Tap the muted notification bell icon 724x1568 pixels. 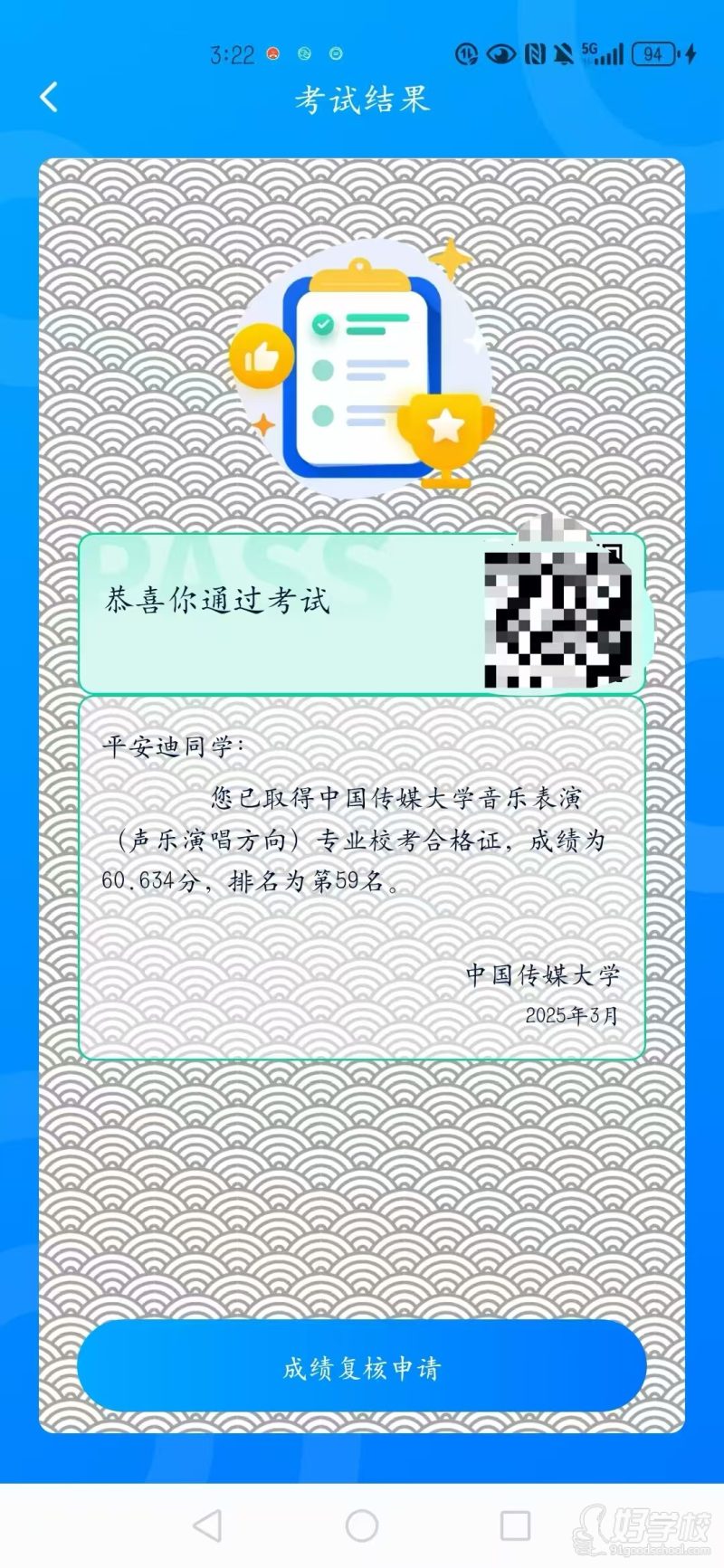tap(564, 52)
